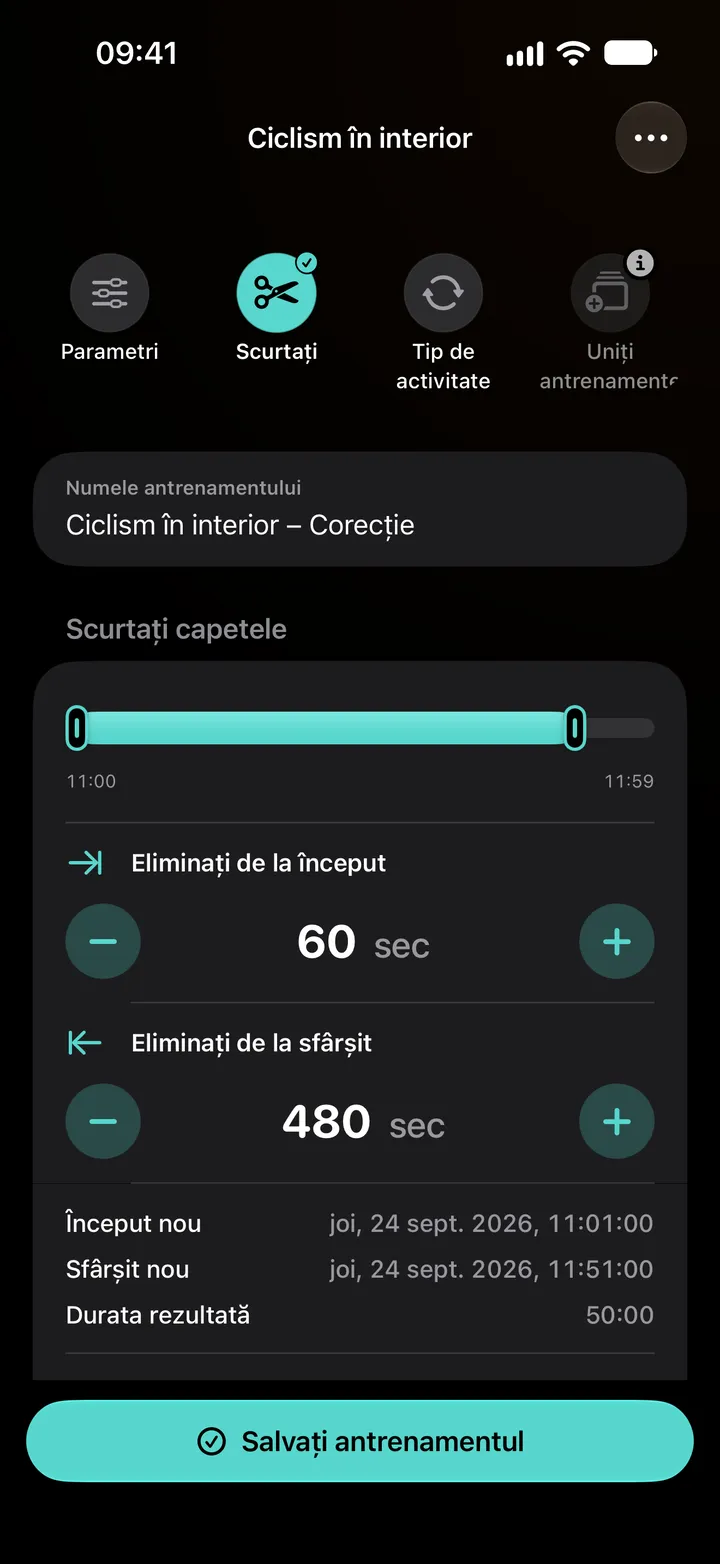Decrease seconds for Eliminați de la început
This screenshot has height=1564, width=720.
pos(103,941)
